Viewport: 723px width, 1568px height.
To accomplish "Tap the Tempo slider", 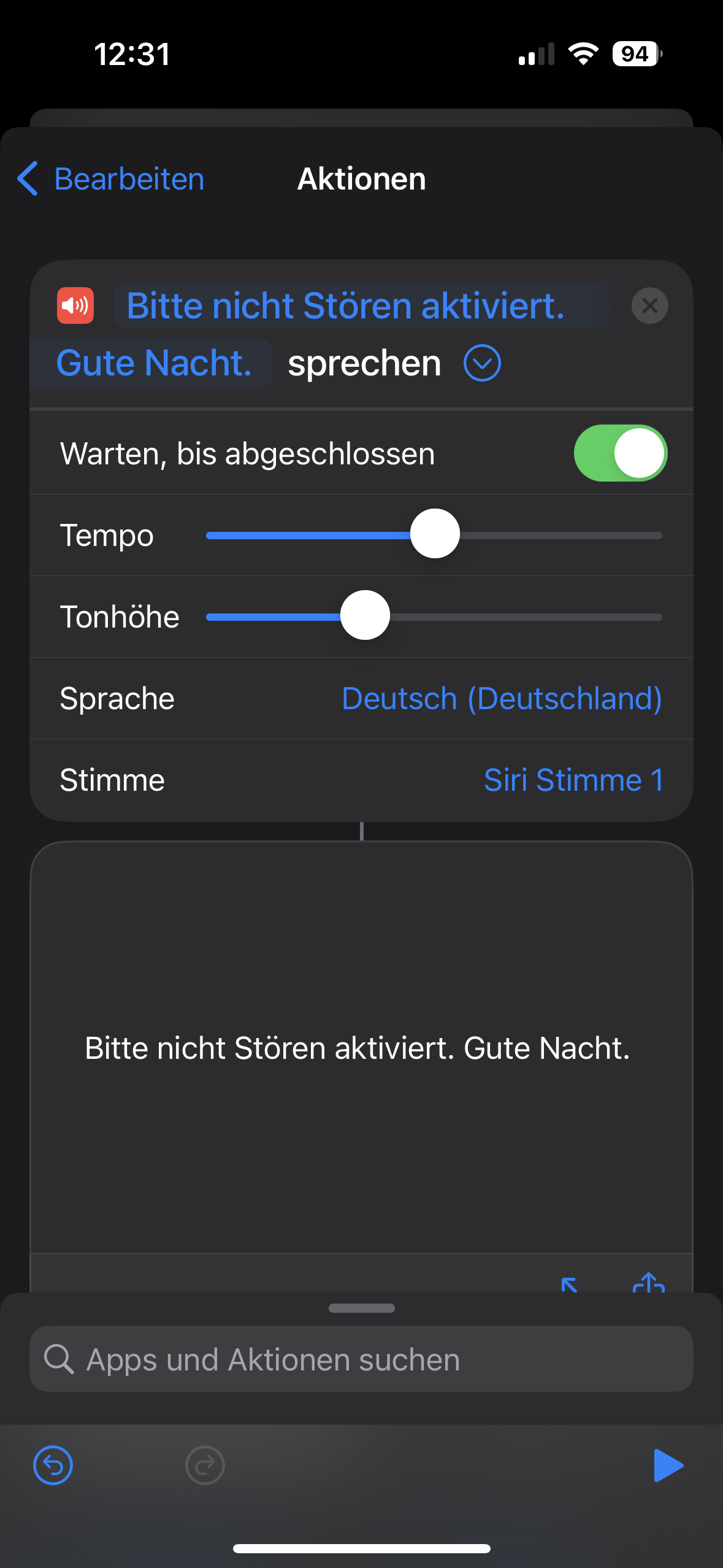I will tap(435, 534).
